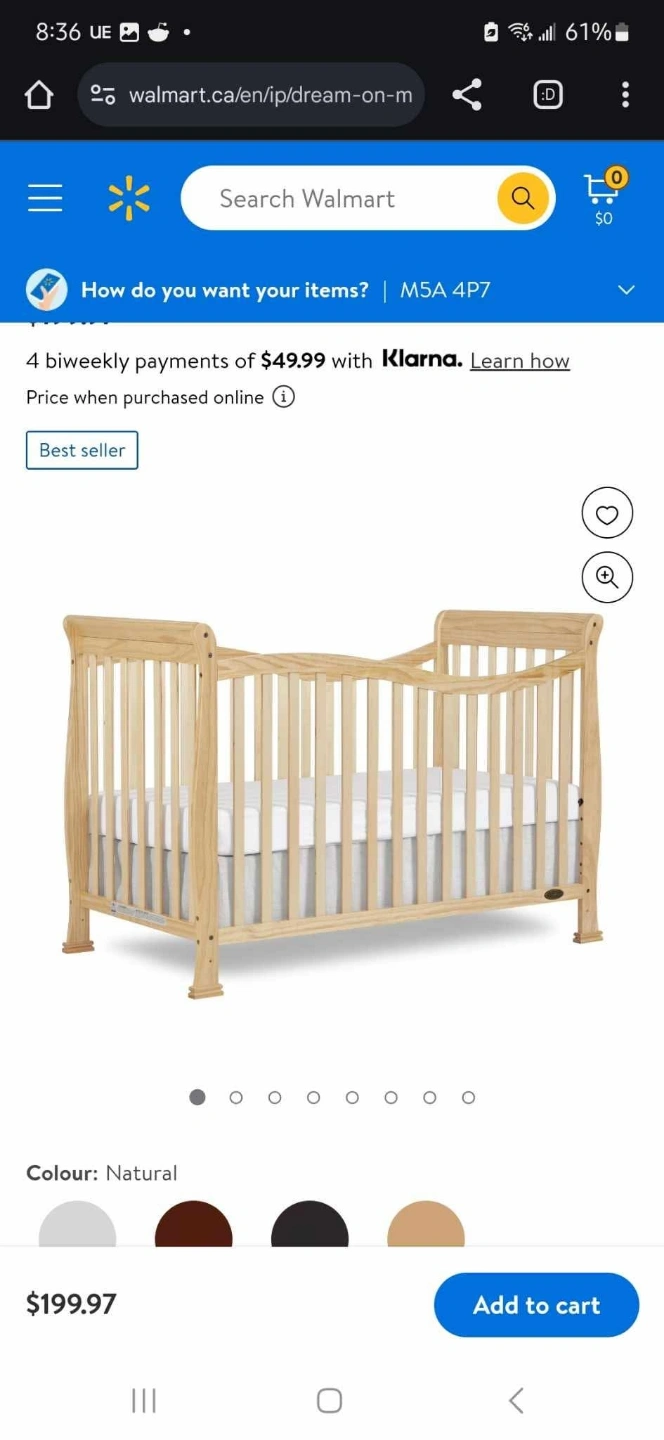This screenshot has height=1440, width=664.
Task: Open the Walmart hamburger menu
Action: (45, 198)
